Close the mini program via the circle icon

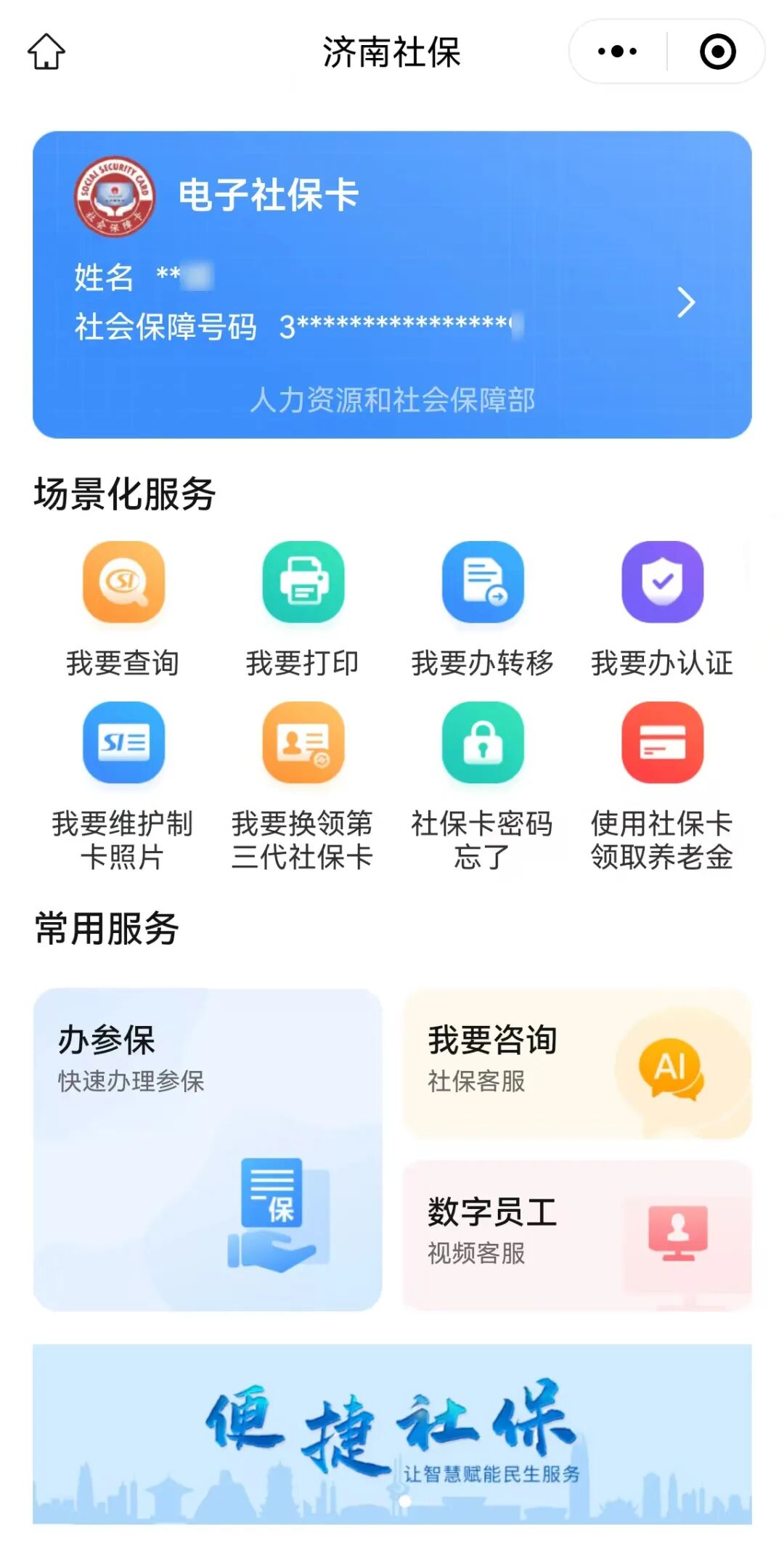[x=717, y=52]
